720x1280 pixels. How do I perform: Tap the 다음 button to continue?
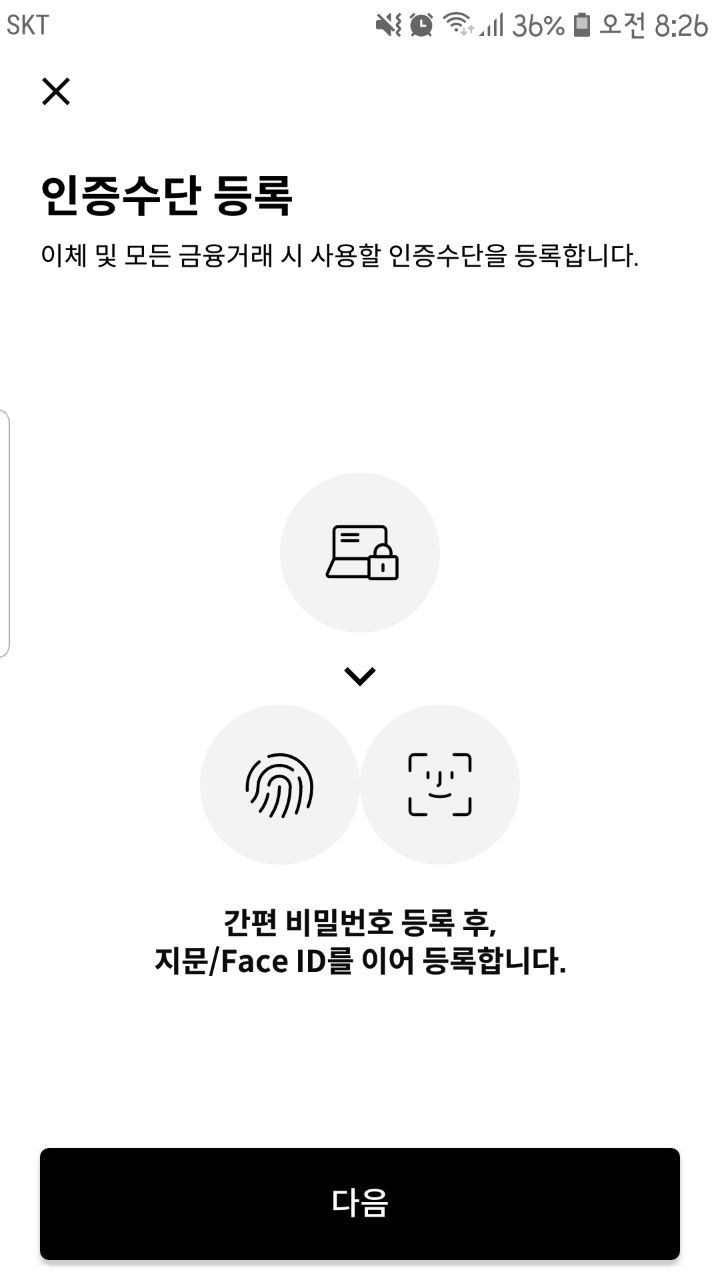[360, 1203]
